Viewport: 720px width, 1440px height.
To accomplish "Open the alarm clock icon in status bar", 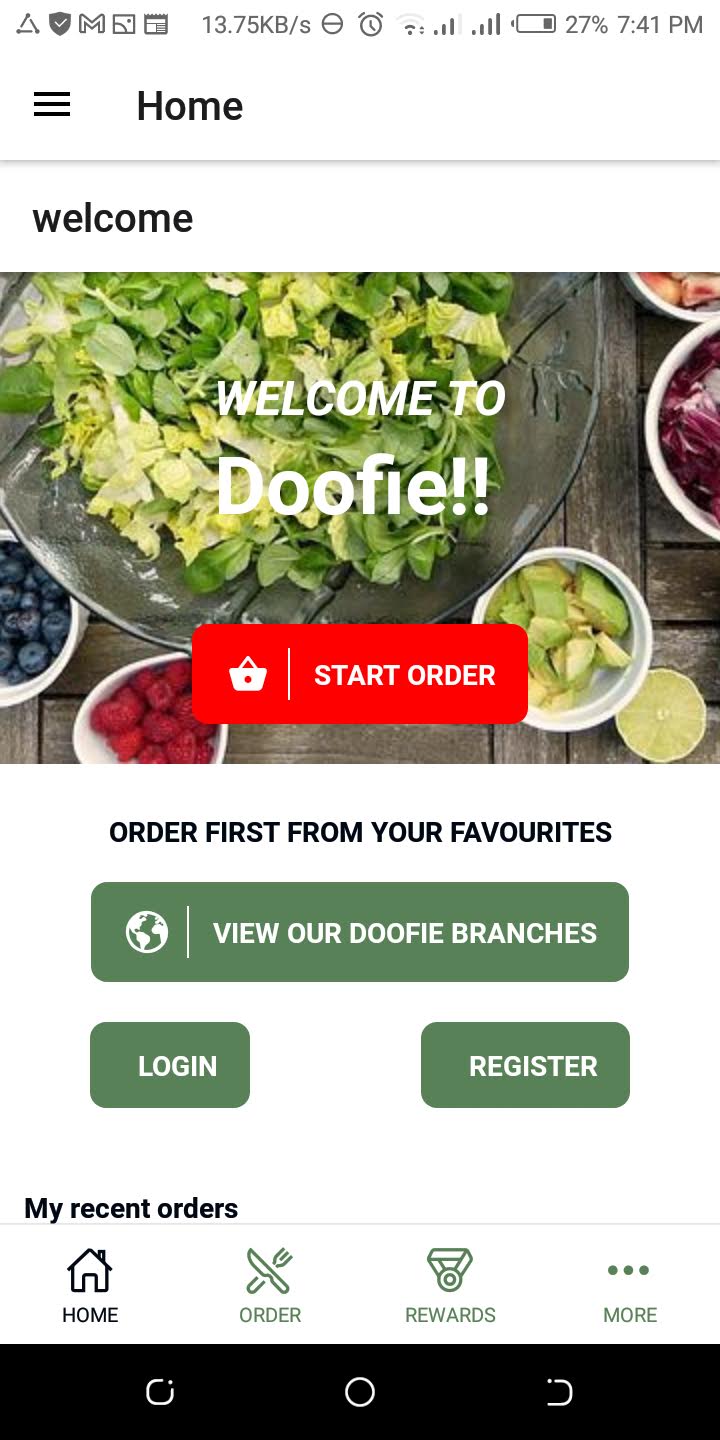I will [370, 24].
